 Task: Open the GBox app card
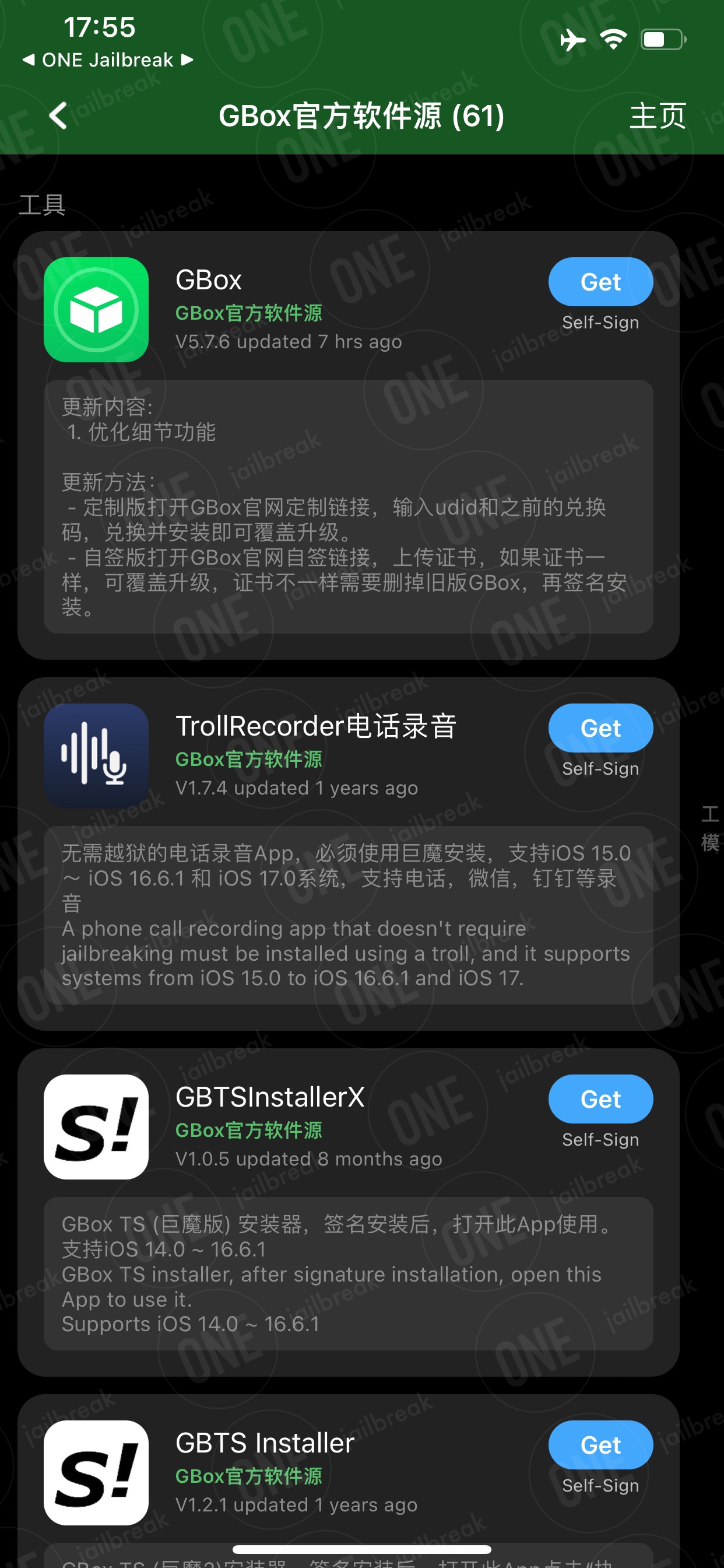348,445
